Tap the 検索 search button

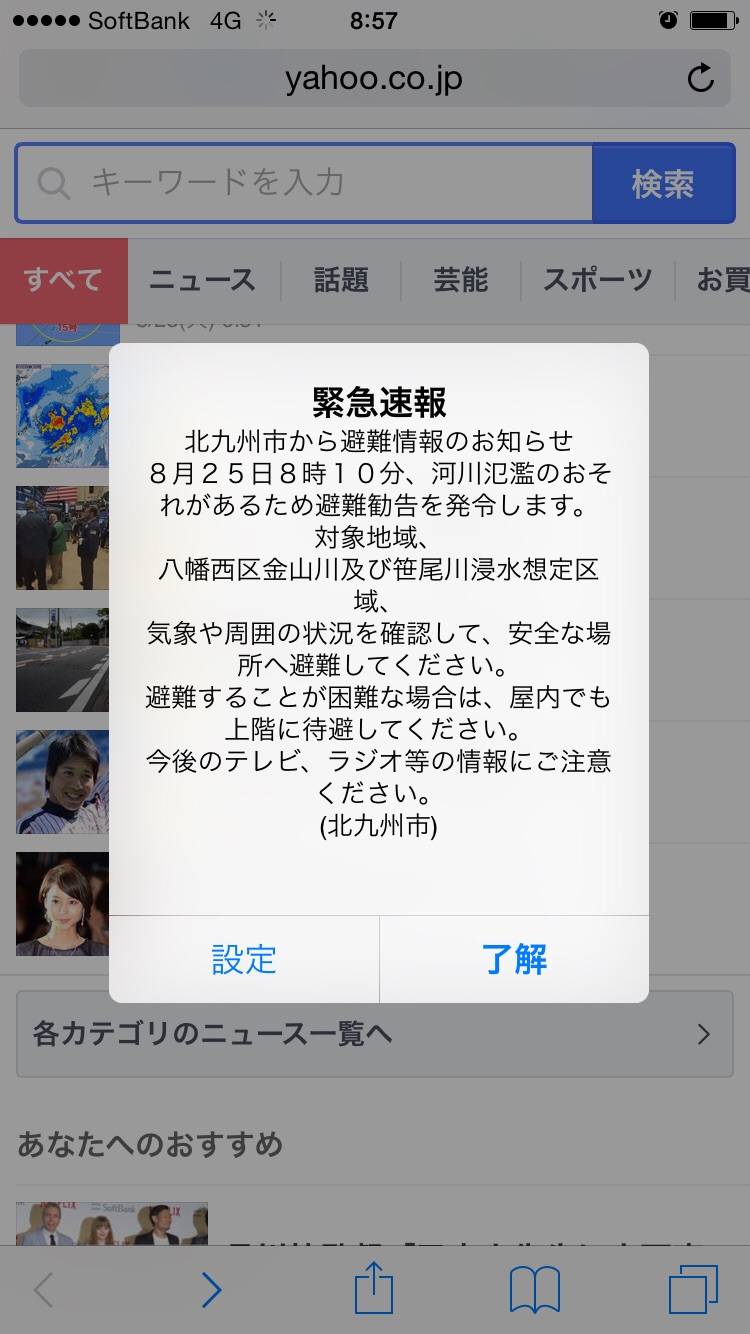coord(663,183)
